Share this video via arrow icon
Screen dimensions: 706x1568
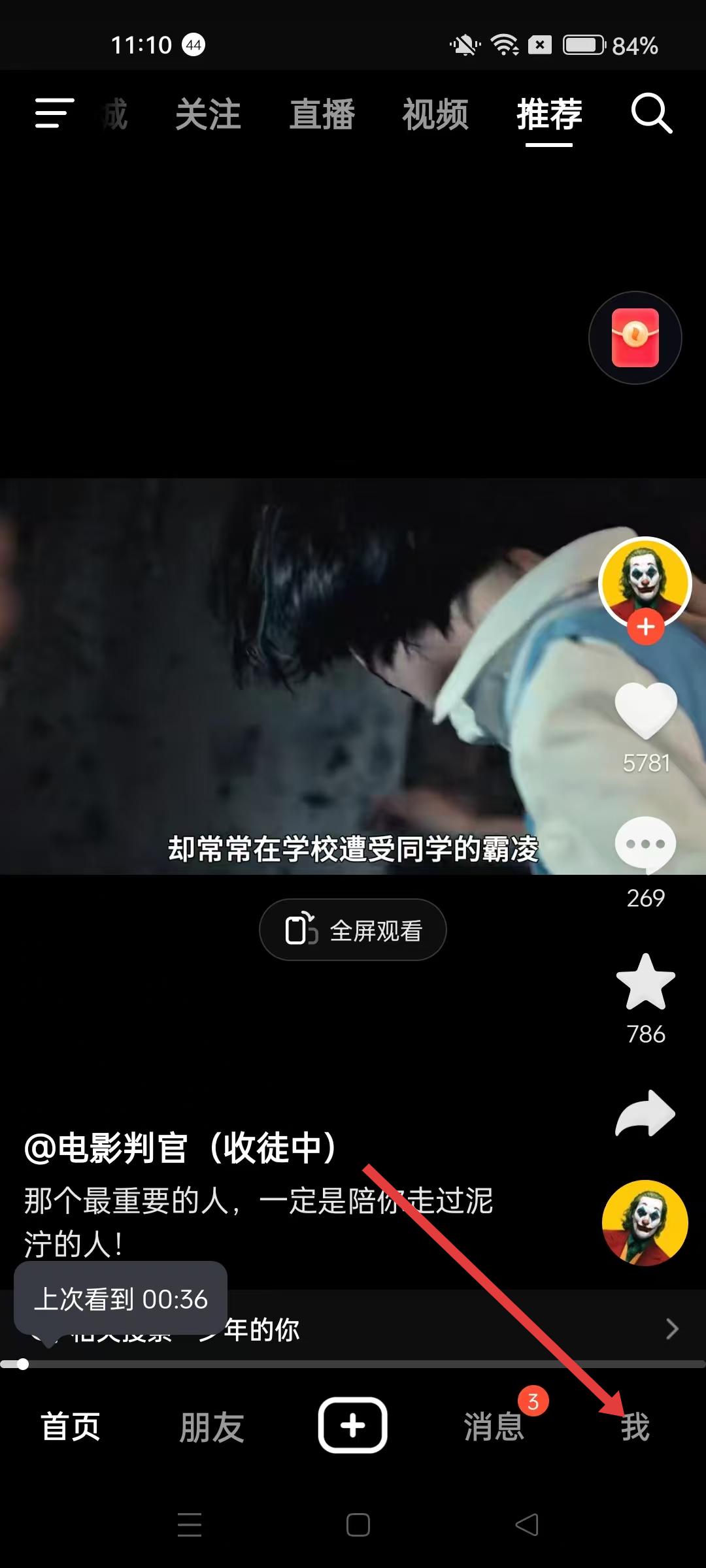tap(646, 1114)
